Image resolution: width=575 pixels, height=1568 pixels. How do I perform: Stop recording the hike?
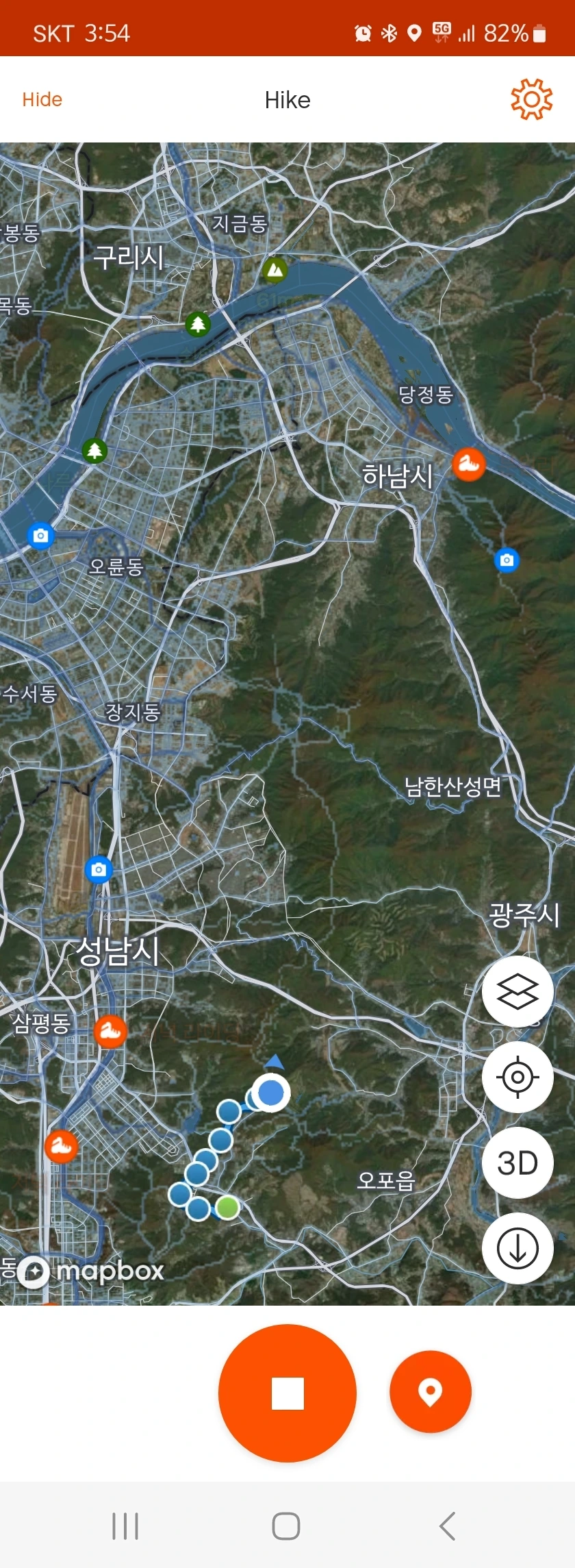(x=287, y=1393)
